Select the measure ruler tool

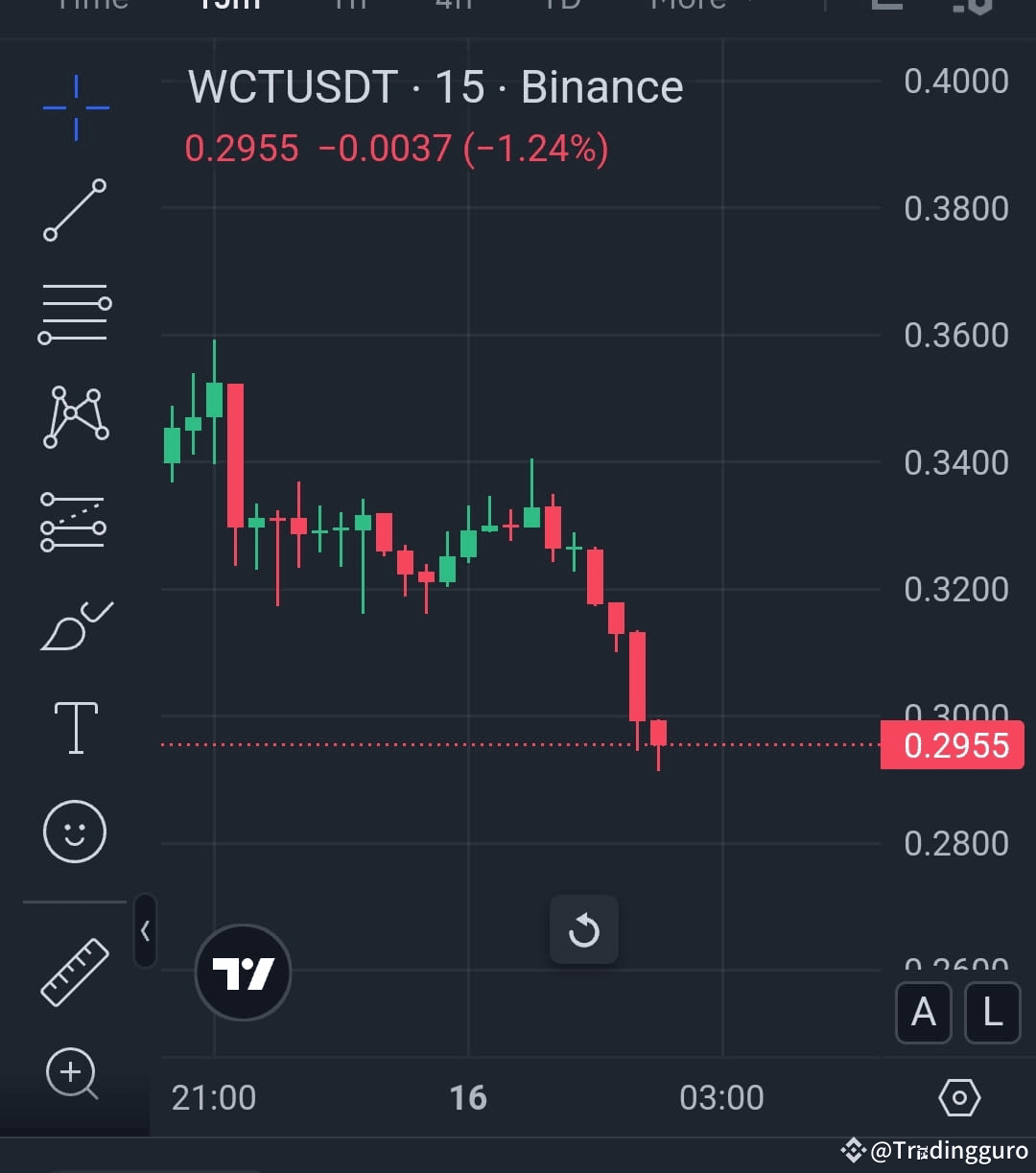pos(75,971)
